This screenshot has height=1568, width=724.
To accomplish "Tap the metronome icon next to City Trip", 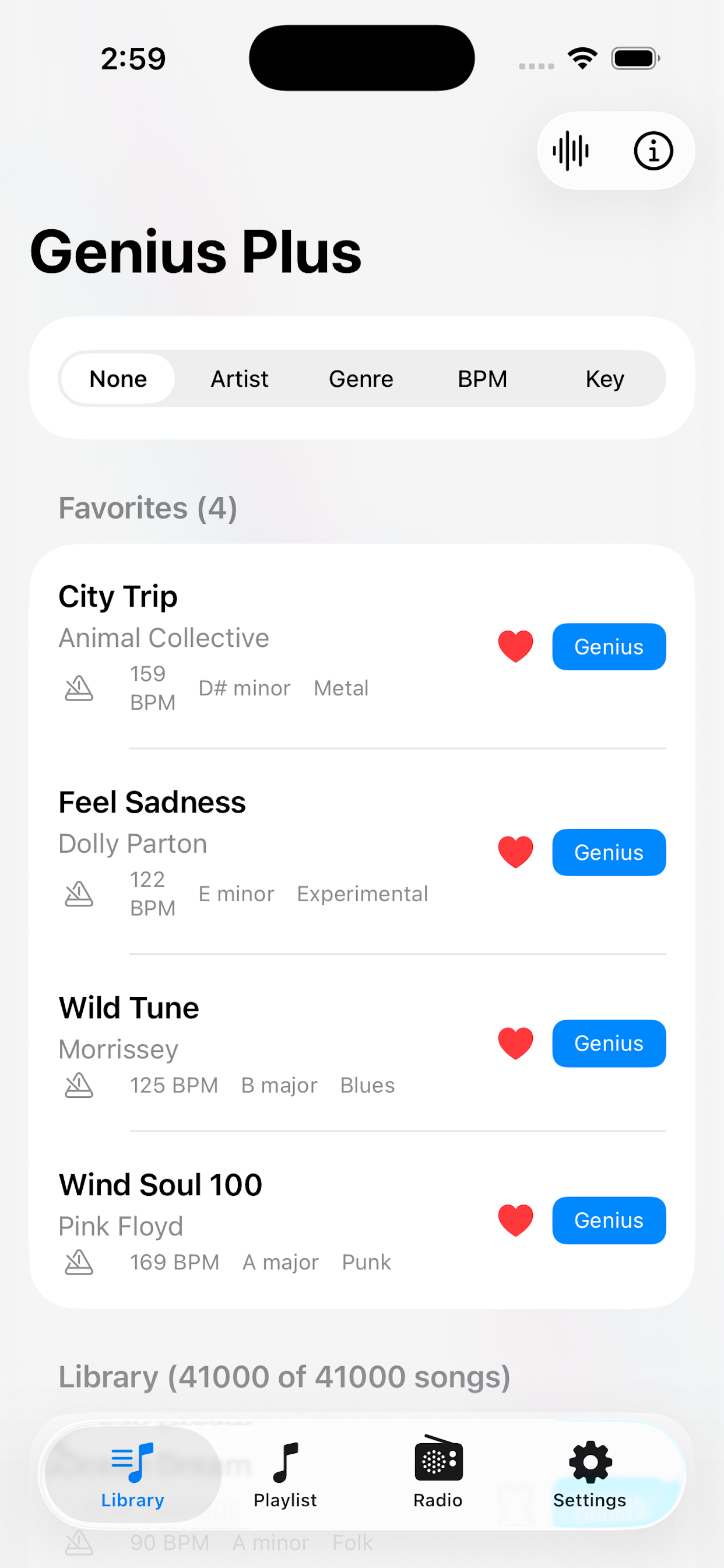I will pos(80,688).
